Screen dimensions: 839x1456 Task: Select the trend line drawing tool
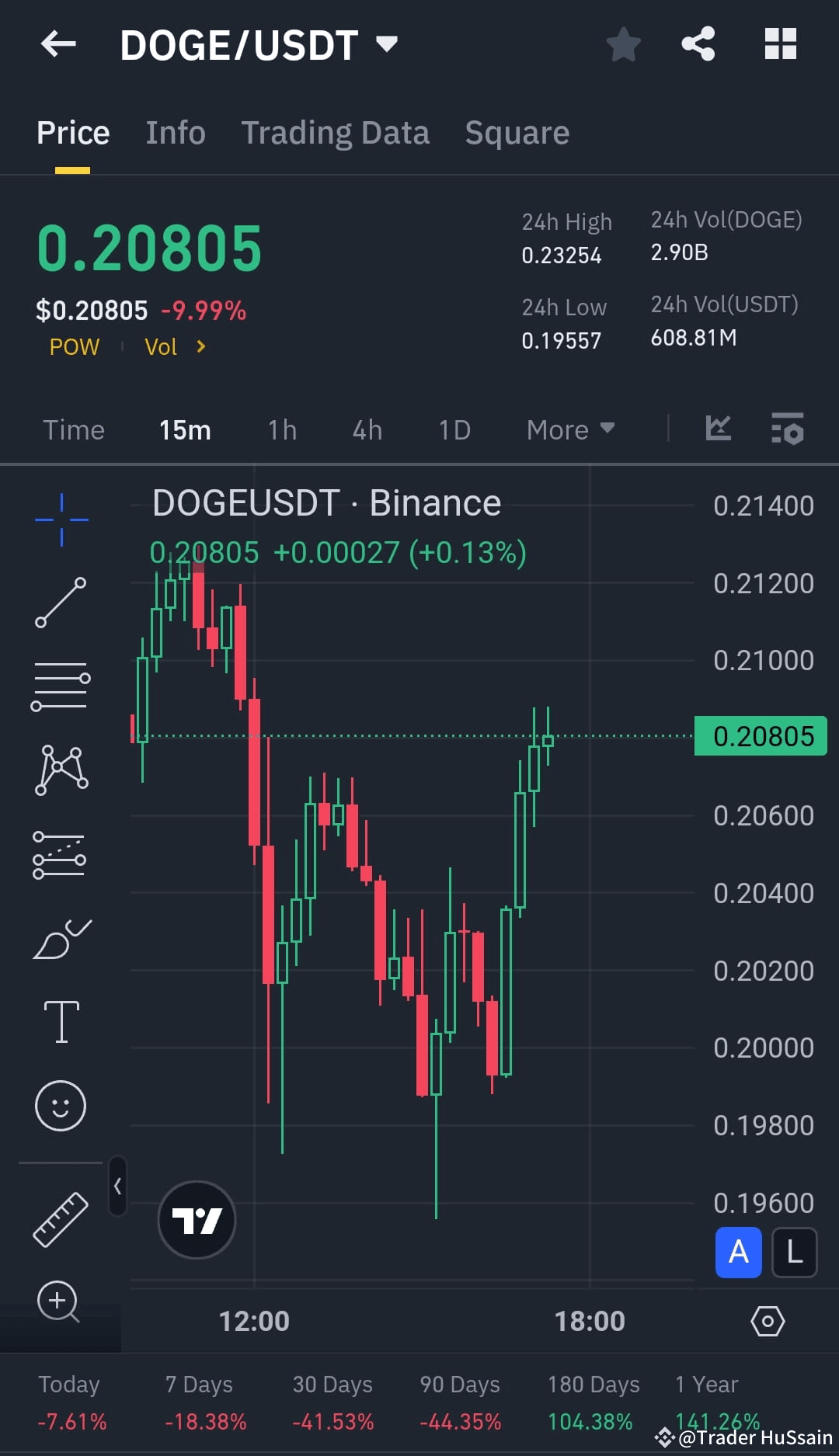point(61,602)
